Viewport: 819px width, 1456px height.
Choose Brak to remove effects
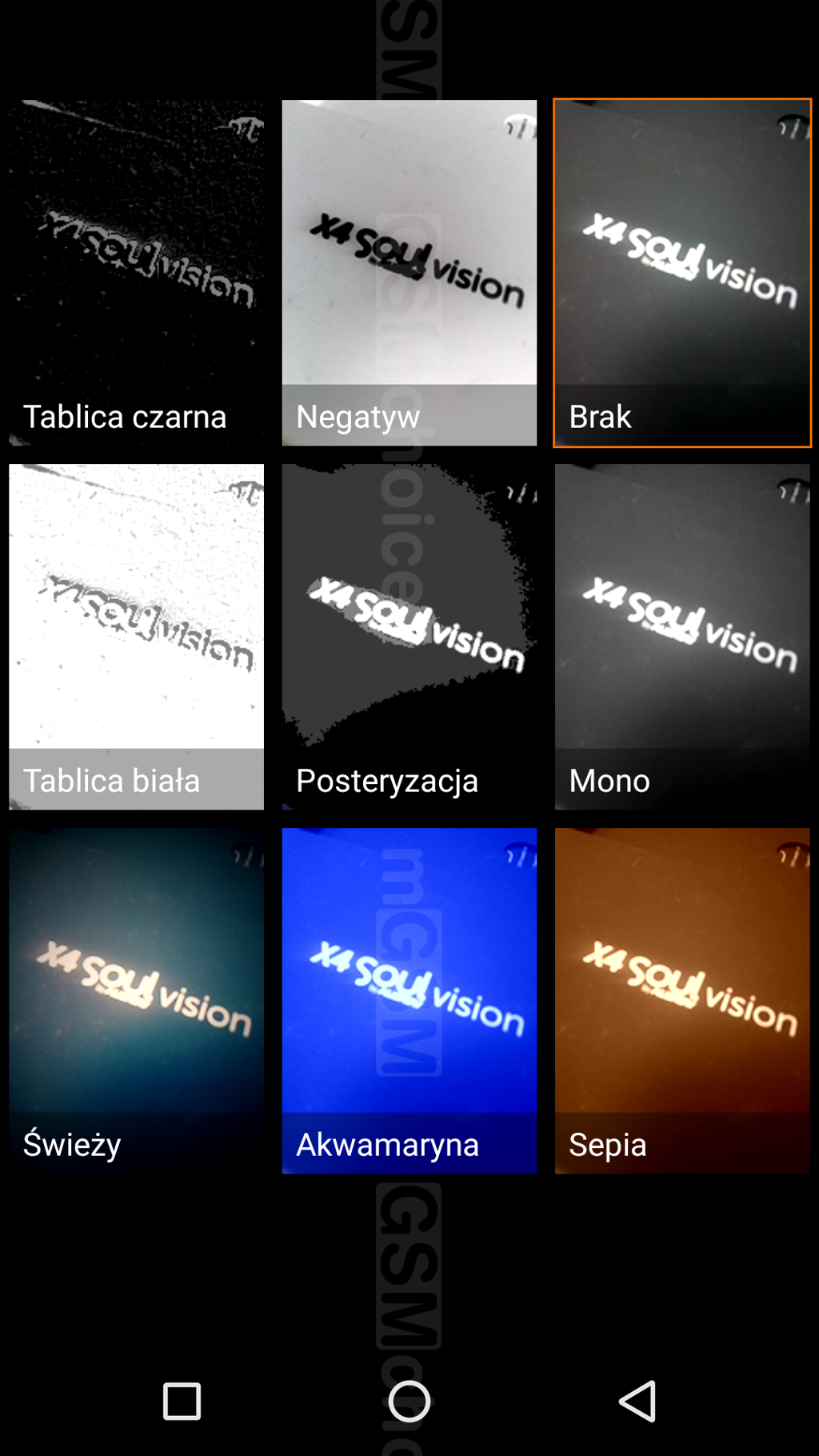click(682, 272)
